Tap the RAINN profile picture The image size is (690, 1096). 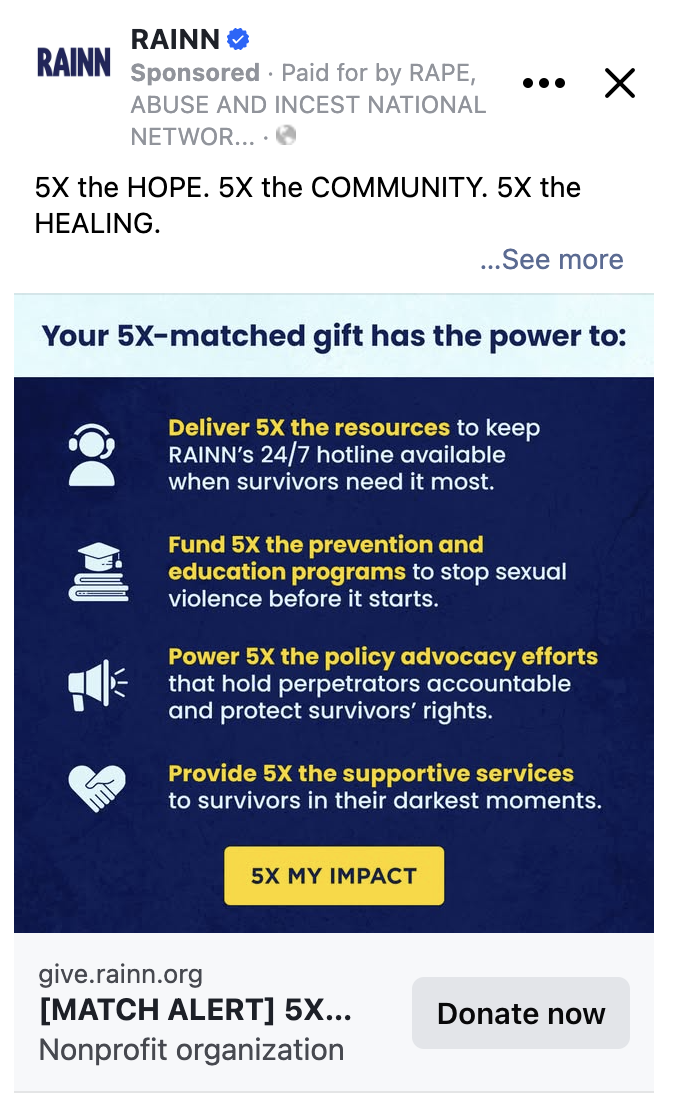tap(74, 62)
